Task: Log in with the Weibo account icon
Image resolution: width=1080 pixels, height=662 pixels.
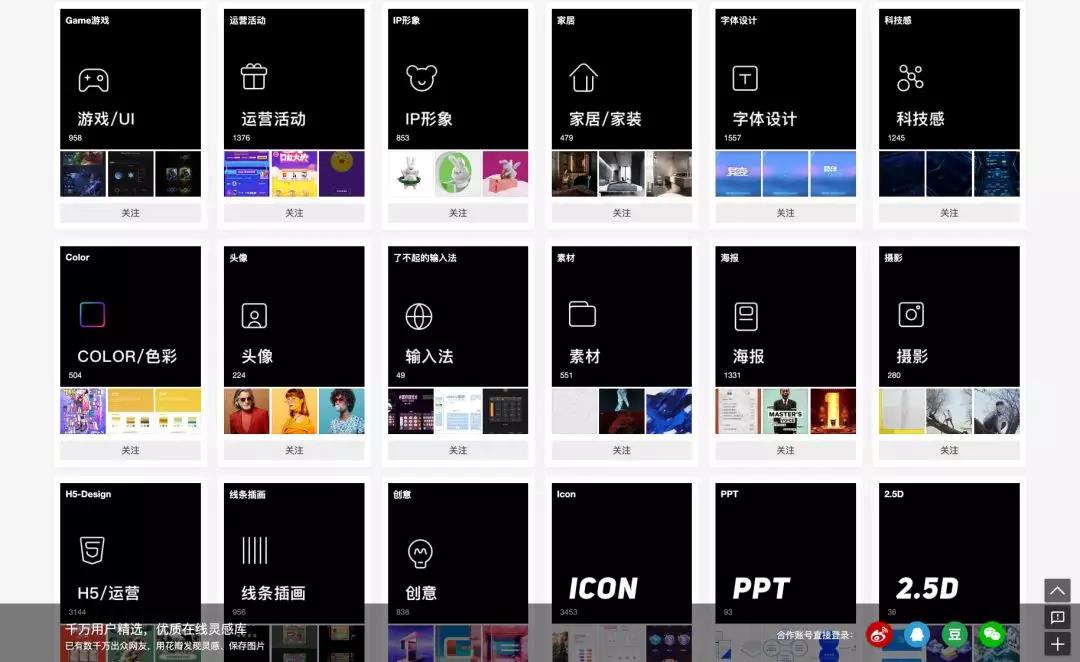Action: pos(879,634)
